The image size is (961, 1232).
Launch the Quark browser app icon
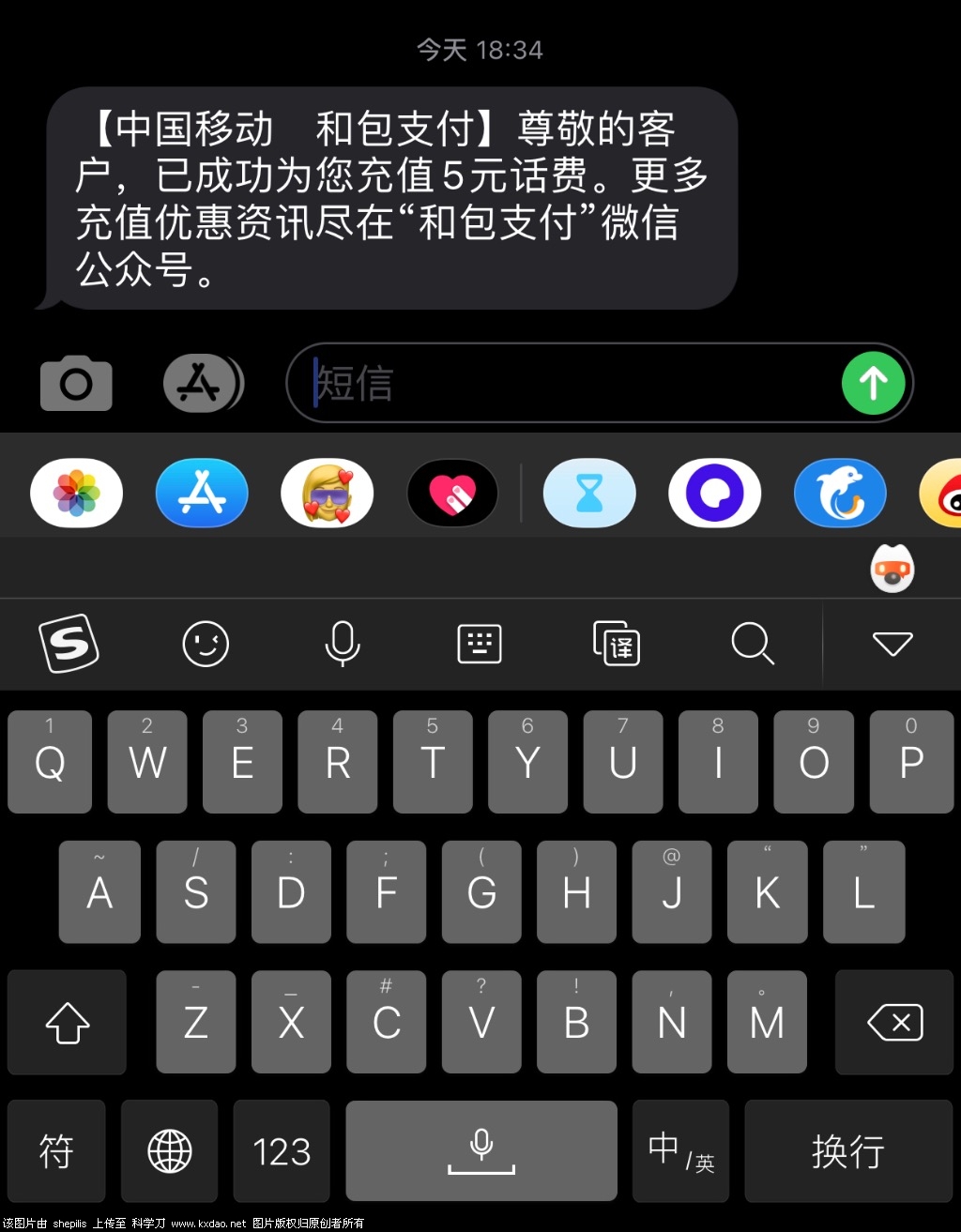[714, 493]
